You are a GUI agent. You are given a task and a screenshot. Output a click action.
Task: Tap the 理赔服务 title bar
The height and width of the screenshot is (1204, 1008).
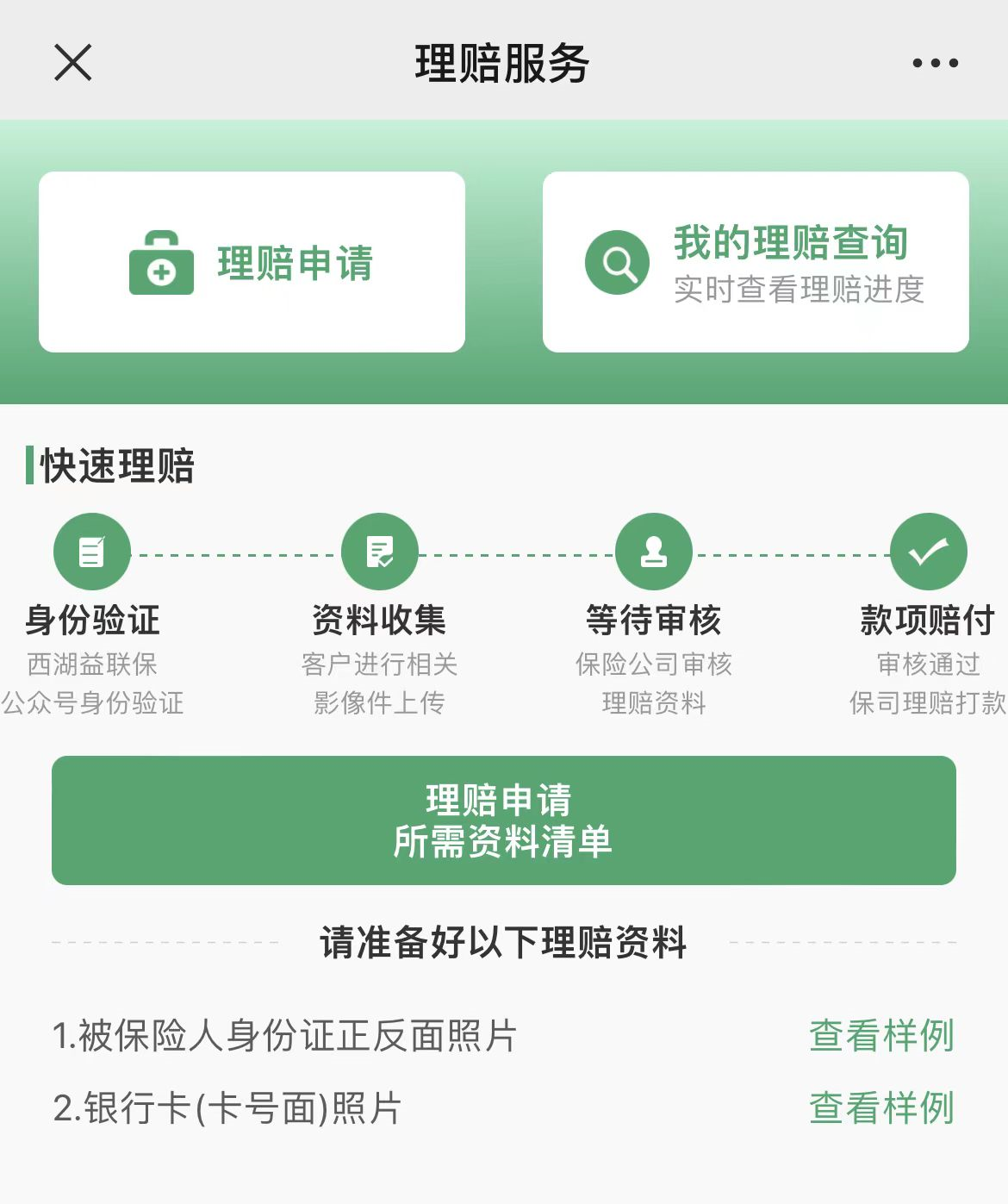pos(504,62)
